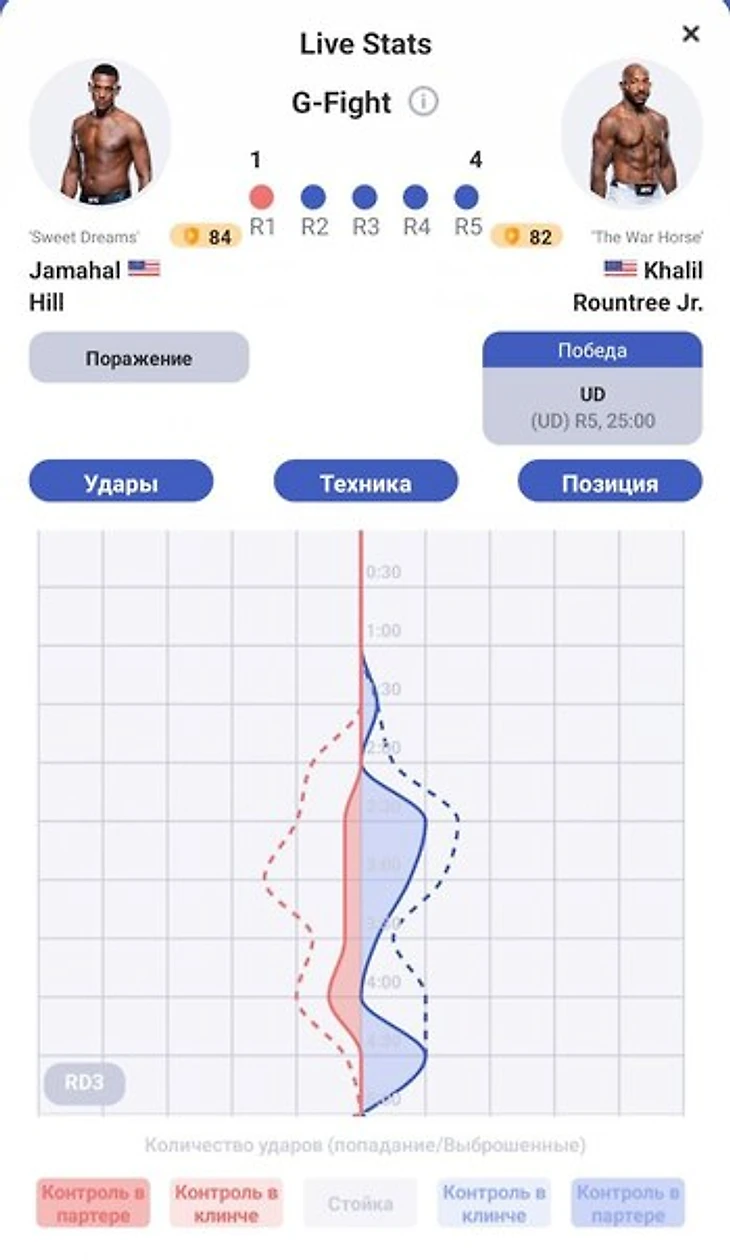Select round R2
The height and width of the screenshot is (1260, 730).
314,197
